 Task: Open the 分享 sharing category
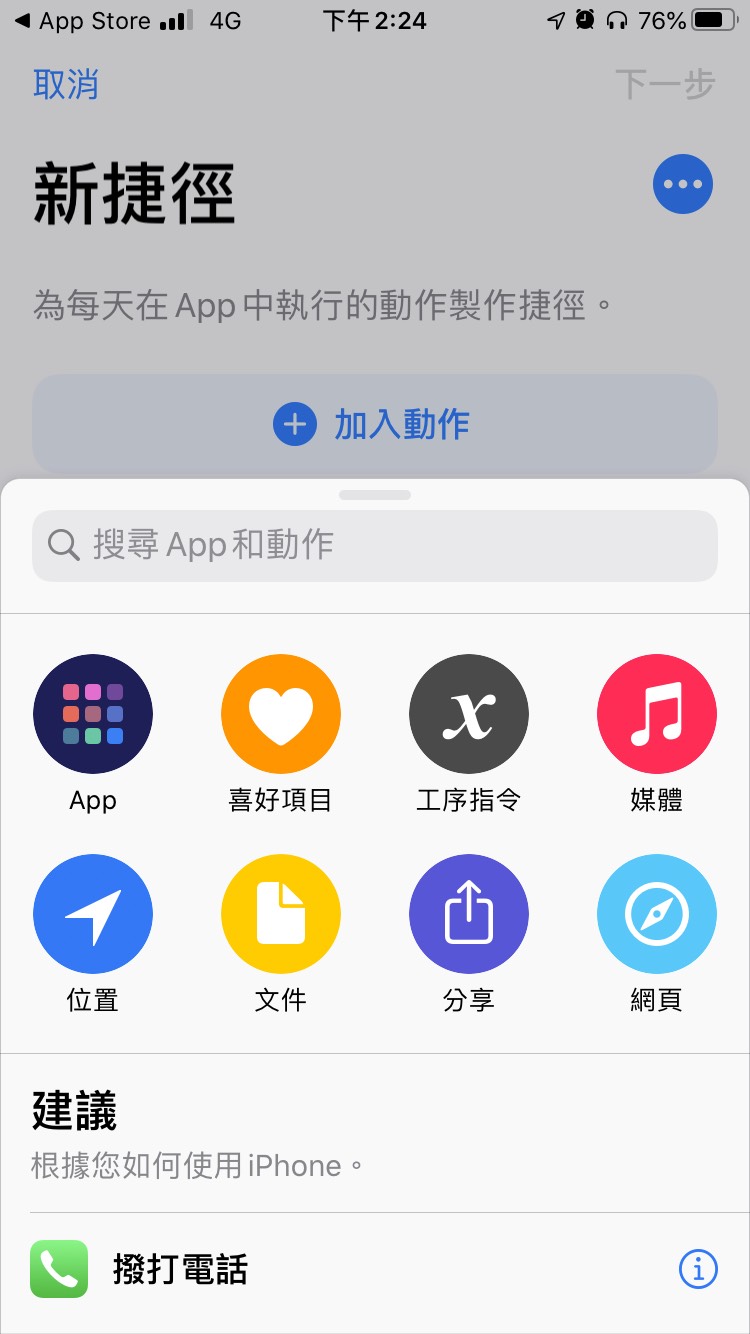[469, 914]
